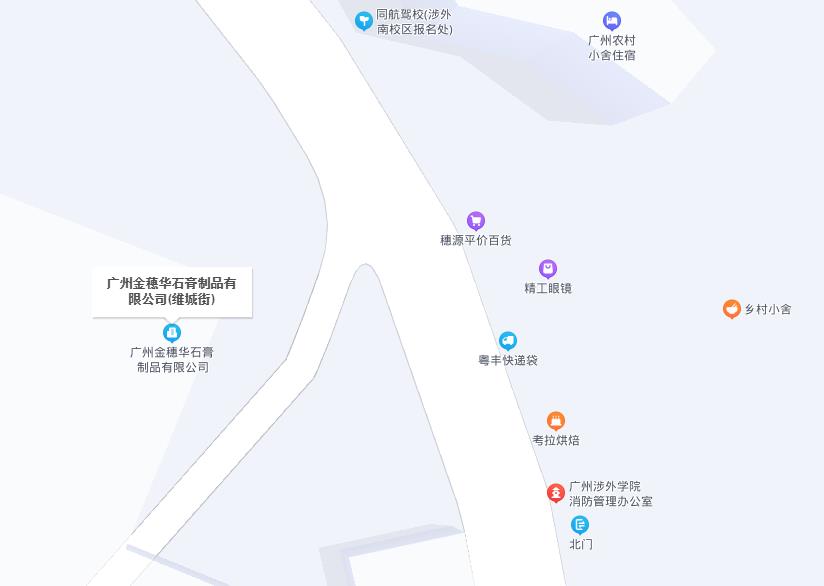The width and height of the screenshot is (824, 586).
Task: Tap the 粤丰快递袋 marker
Action: (508, 341)
